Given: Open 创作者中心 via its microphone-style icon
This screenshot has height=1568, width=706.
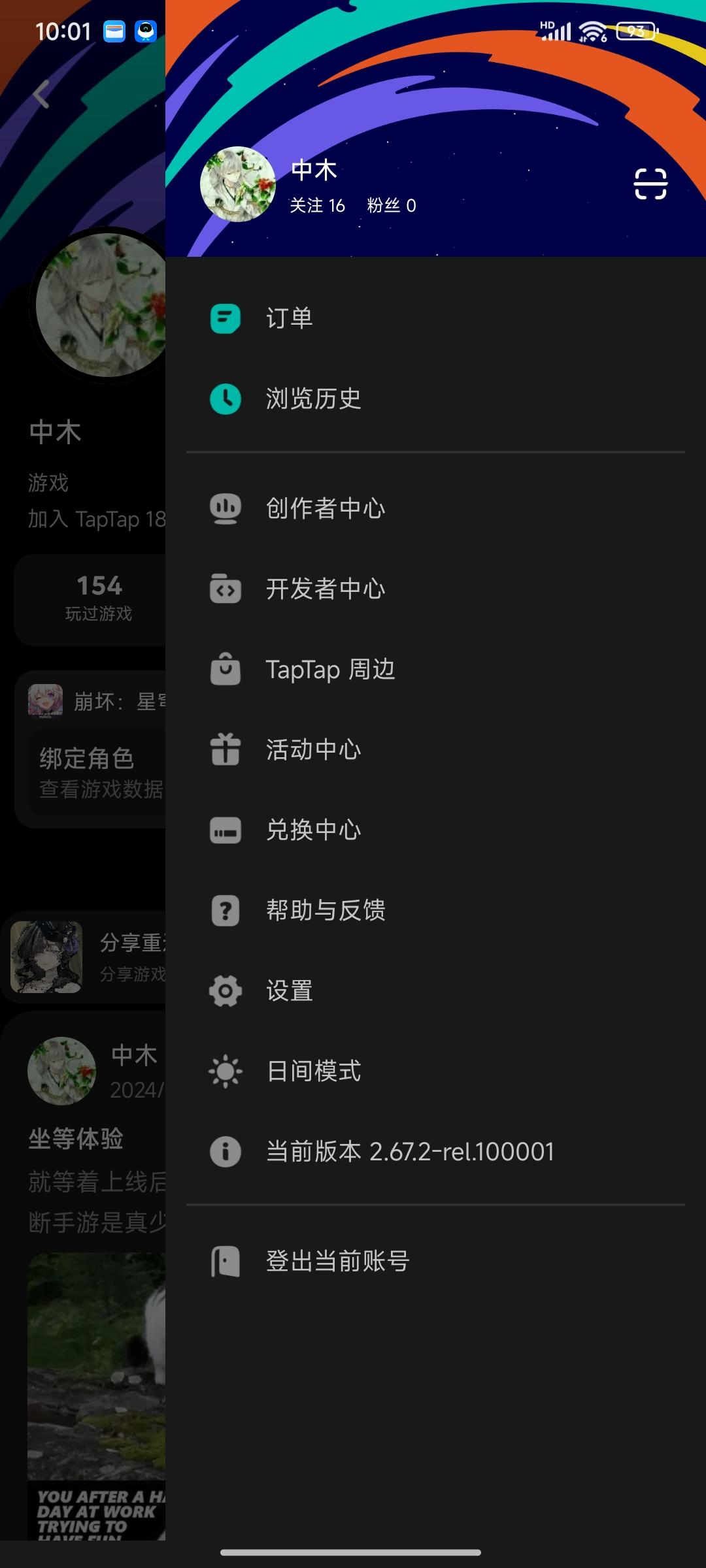Looking at the screenshot, I should coord(225,508).
